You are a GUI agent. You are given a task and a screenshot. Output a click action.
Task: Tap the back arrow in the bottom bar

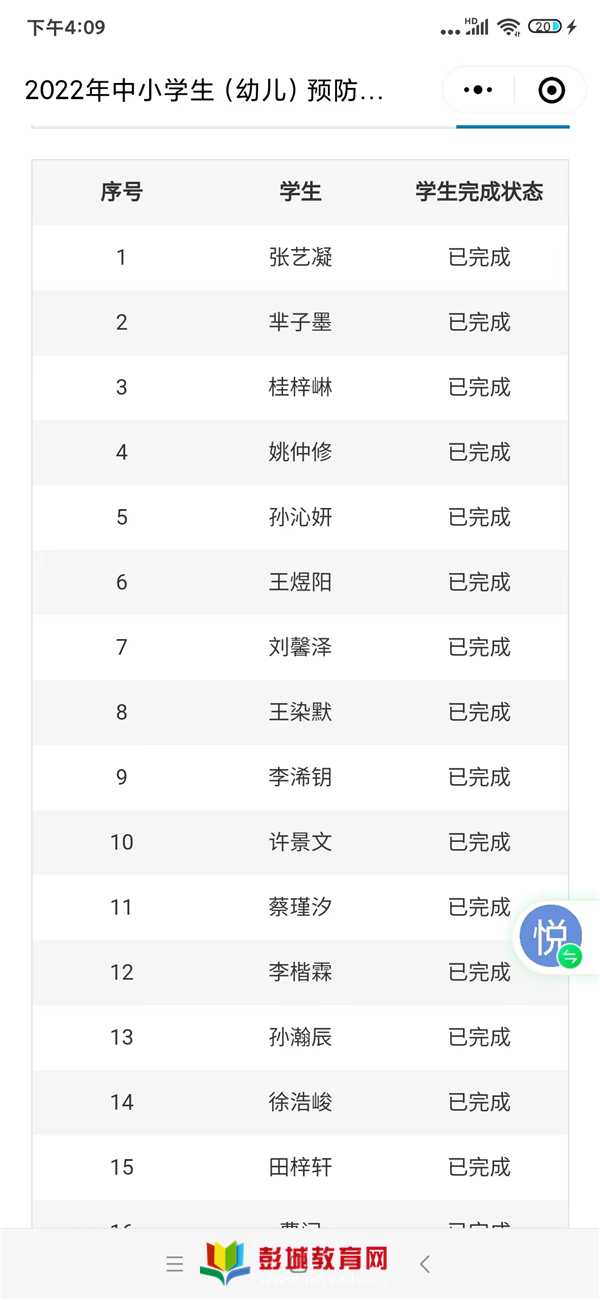(x=425, y=1264)
